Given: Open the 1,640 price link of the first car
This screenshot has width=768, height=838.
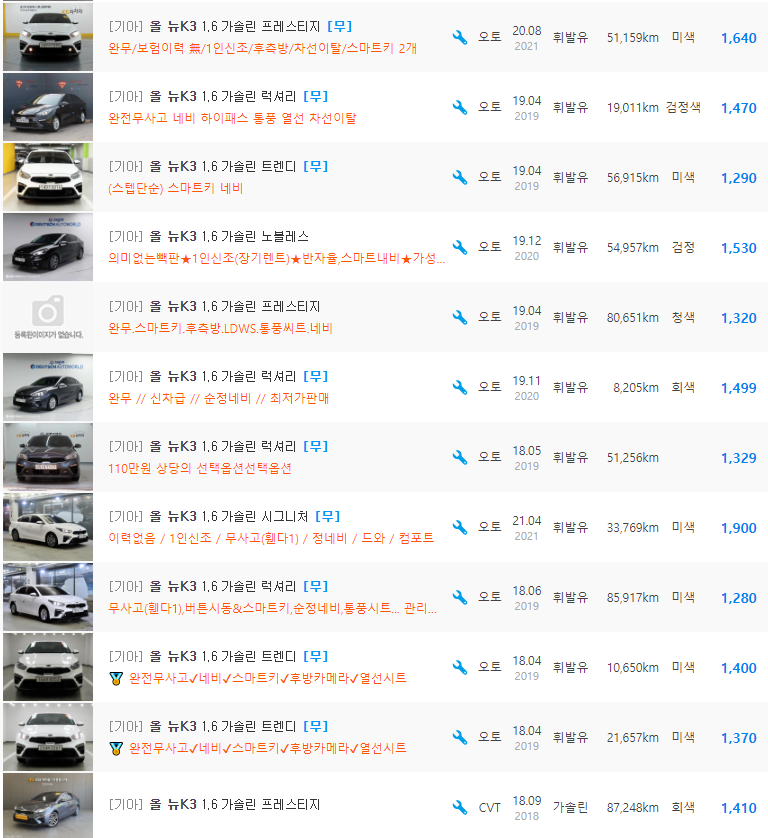Looking at the screenshot, I should [737, 38].
